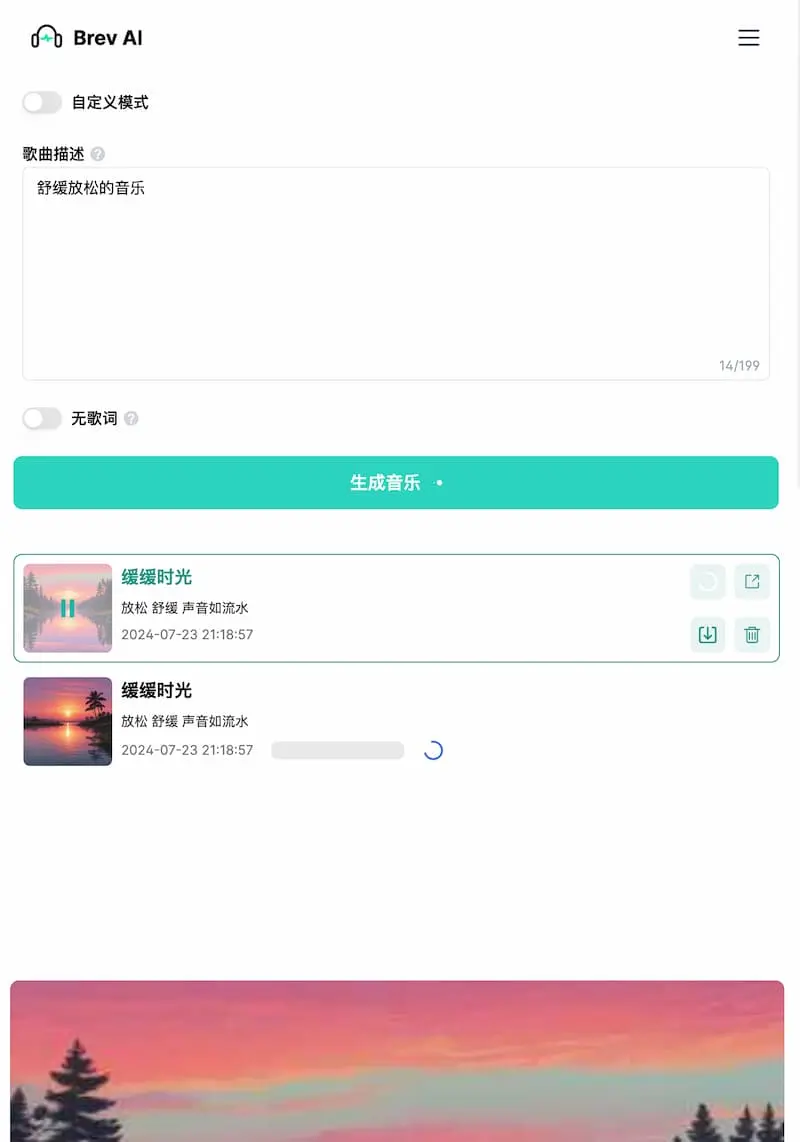
Task: Click the generation progress bar of second track
Action: pyautogui.click(x=337, y=750)
